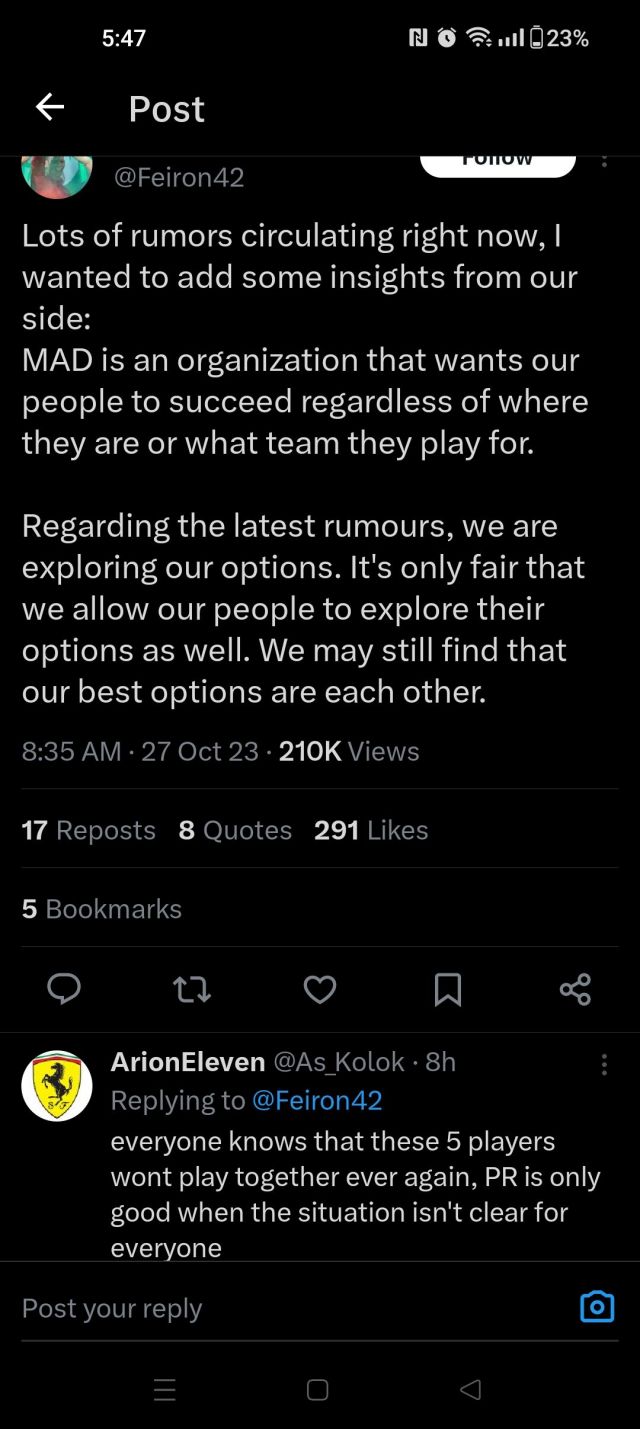
Task: Like Feiron42's post
Action: [x=319, y=990]
